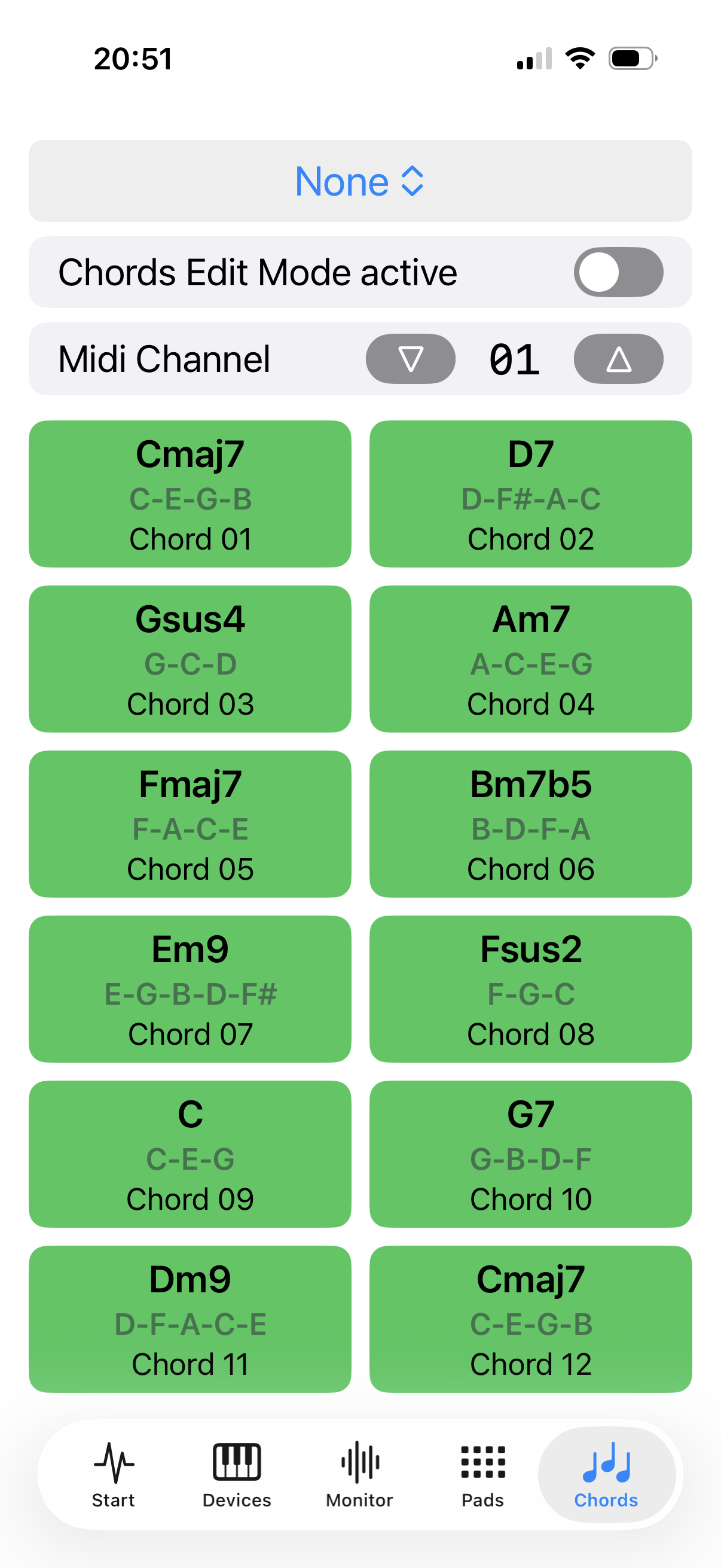Play the Chord 01 Cmaj7 pad

(190, 493)
